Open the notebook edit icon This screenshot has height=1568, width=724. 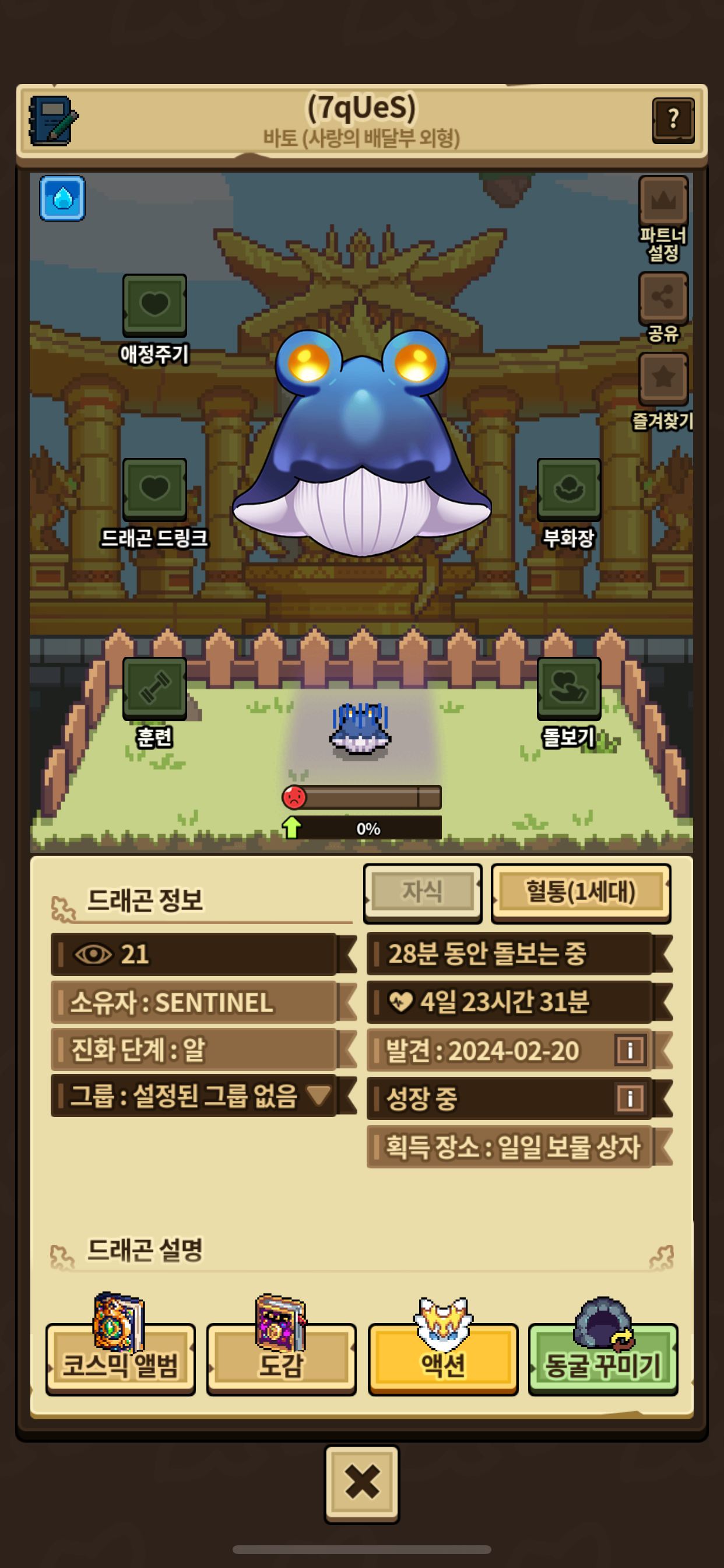point(53,121)
